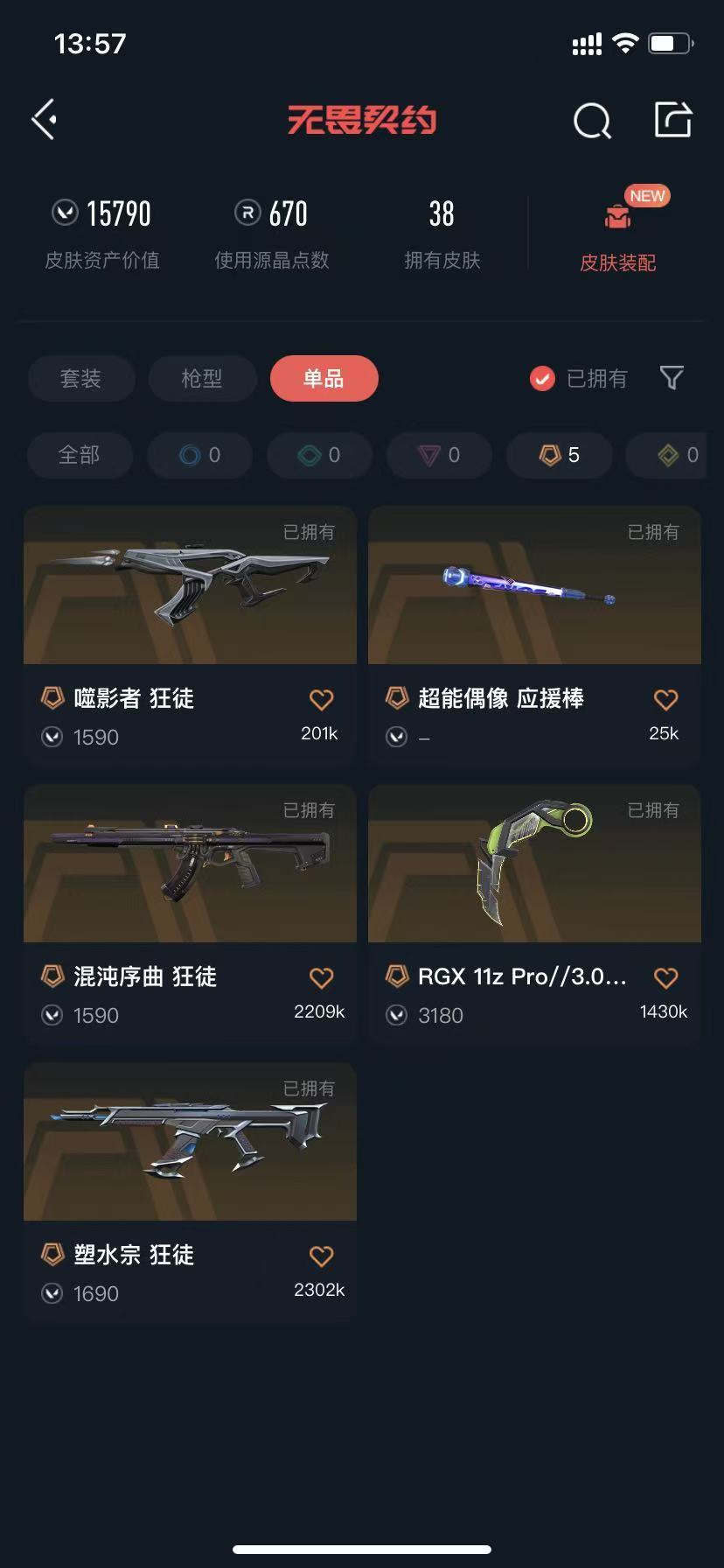Switch to the 枪型 tab
The image size is (724, 1568).
coord(202,378)
